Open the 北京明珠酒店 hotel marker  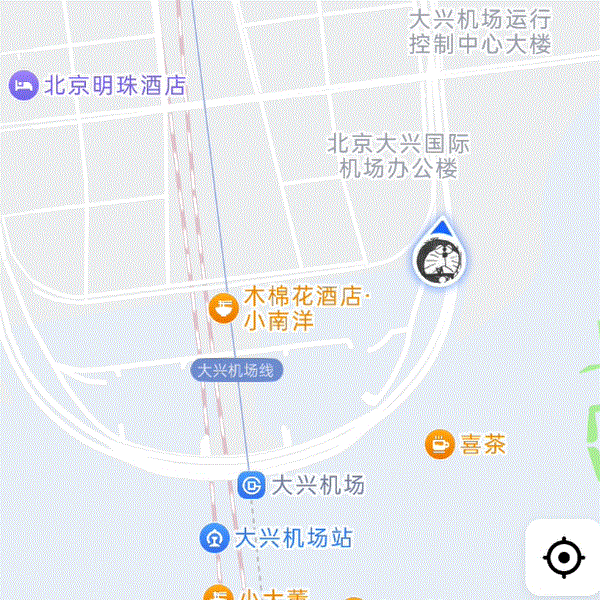[x=24, y=85]
